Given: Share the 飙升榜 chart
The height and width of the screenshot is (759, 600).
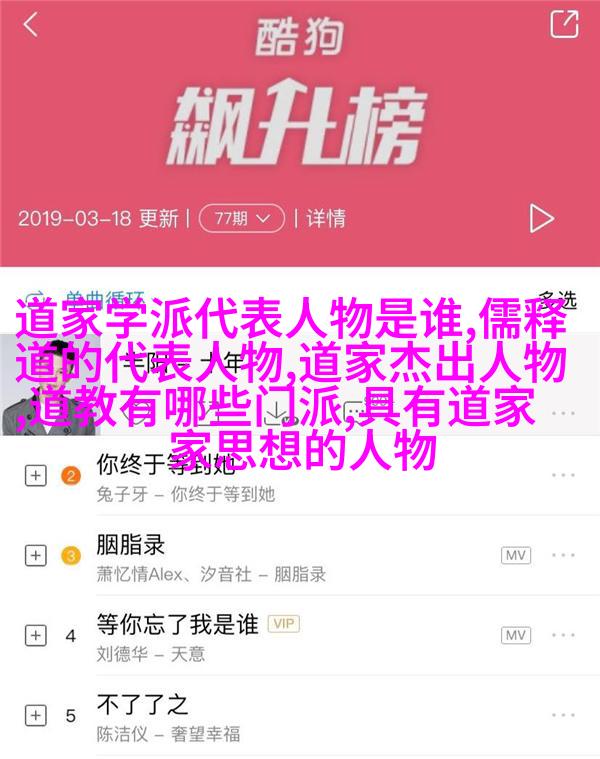Looking at the screenshot, I should (x=564, y=24).
